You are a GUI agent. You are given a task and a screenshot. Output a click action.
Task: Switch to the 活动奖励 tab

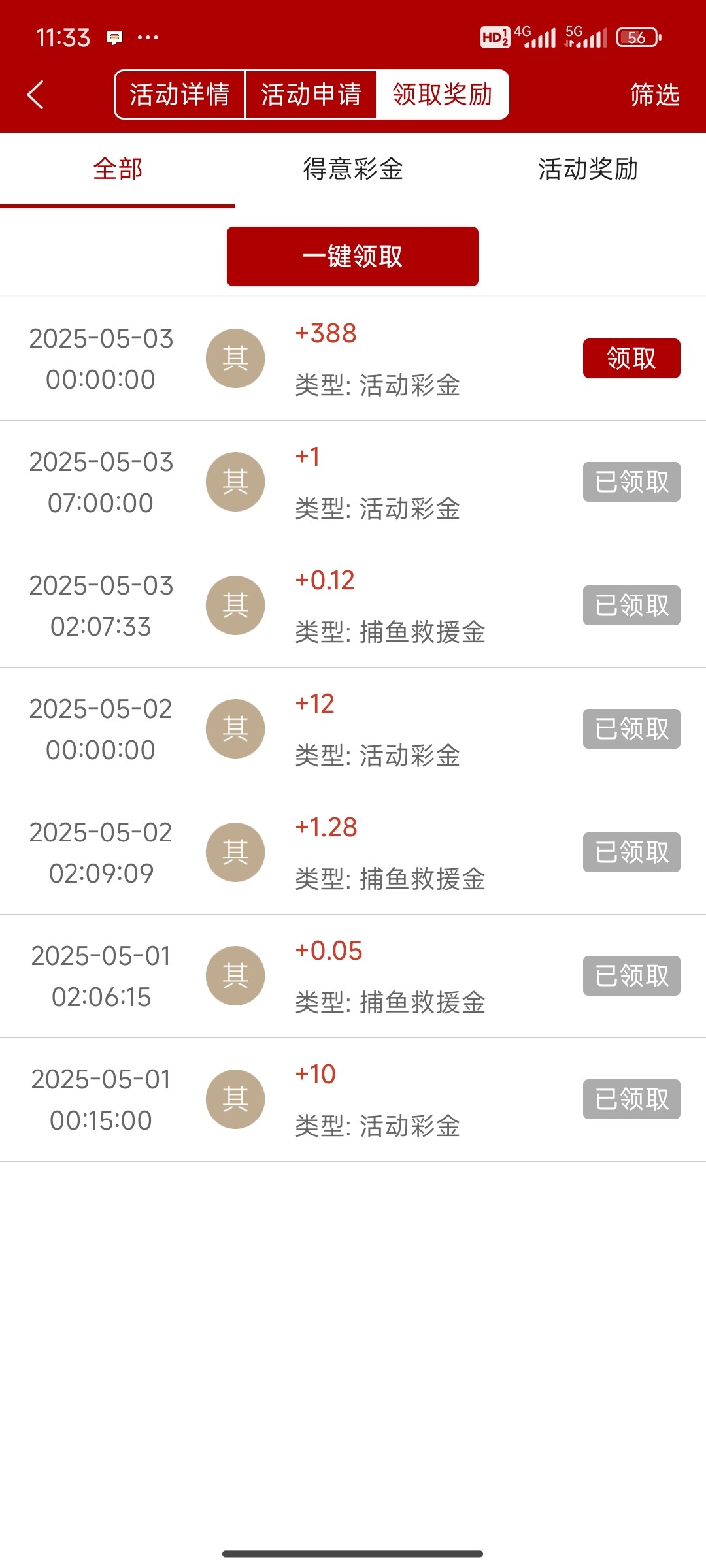click(587, 169)
